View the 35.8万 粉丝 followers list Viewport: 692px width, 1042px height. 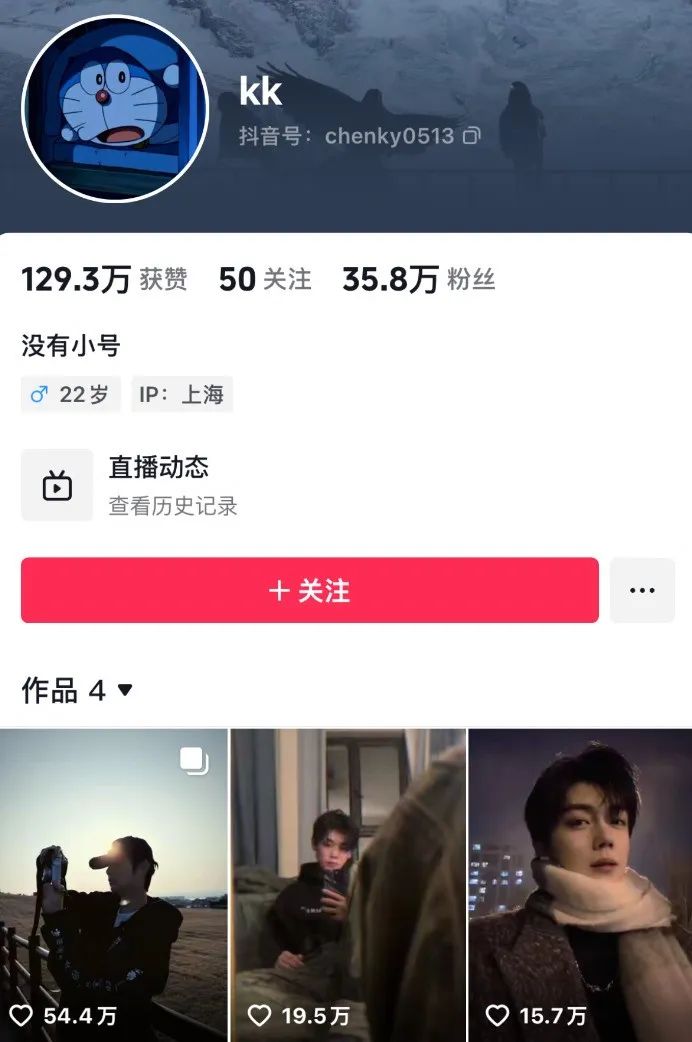click(418, 280)
